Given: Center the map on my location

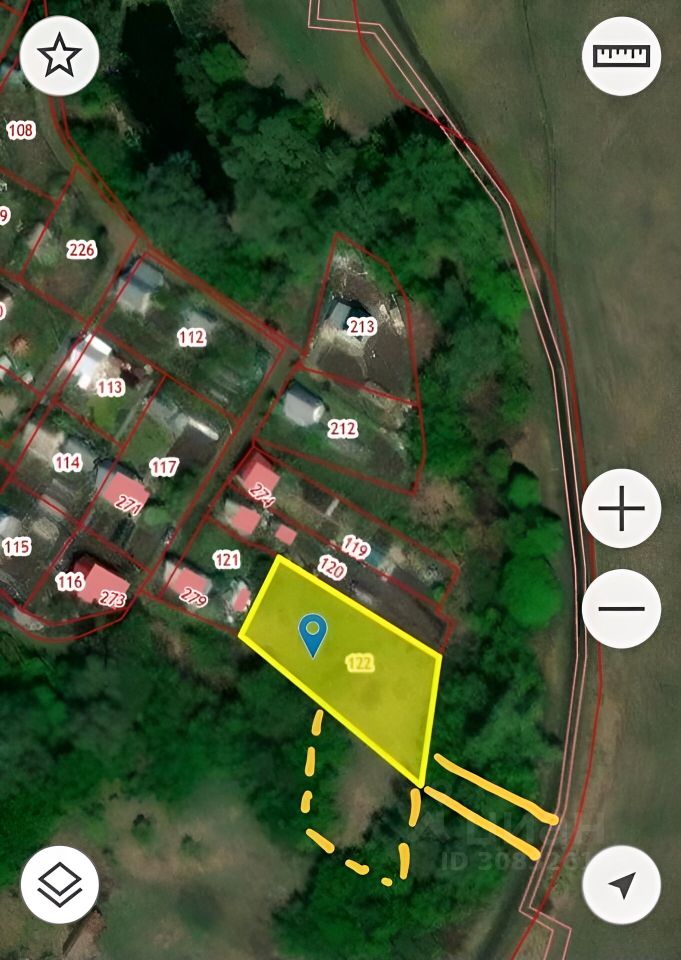Looking at the screenshot, I should point(621,884).
